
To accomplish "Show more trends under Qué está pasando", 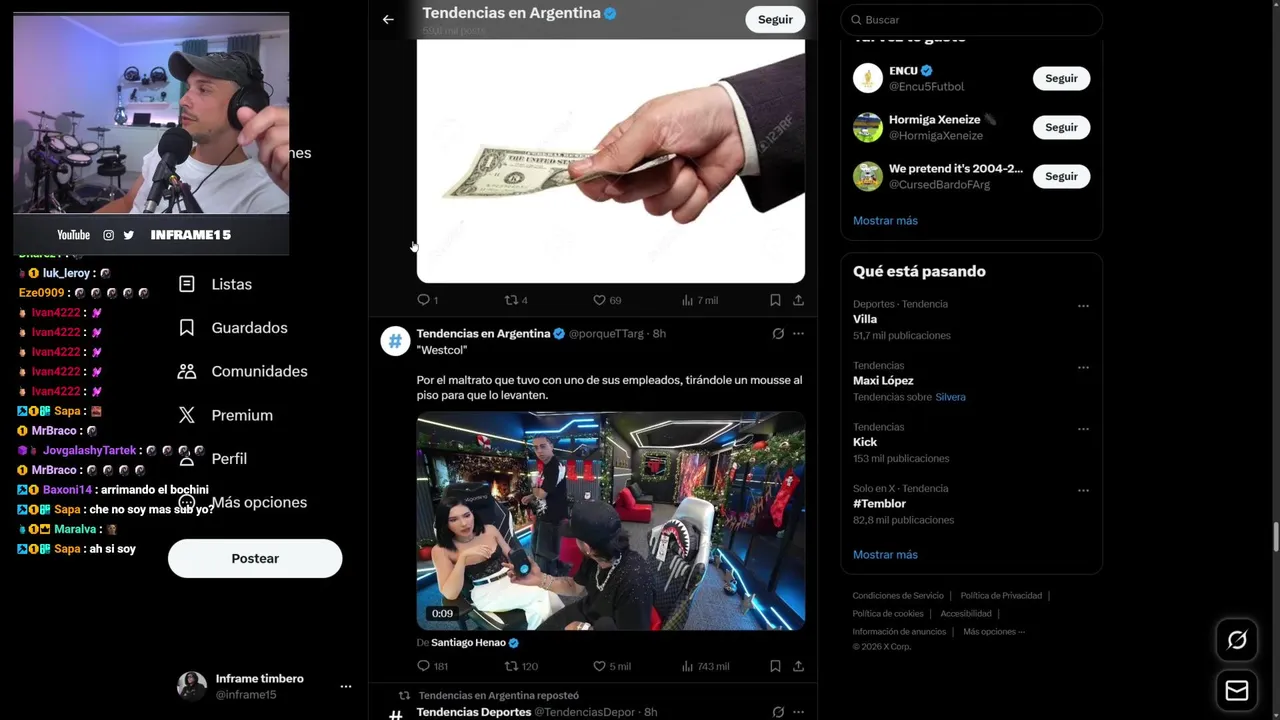I will pos(885,554).
